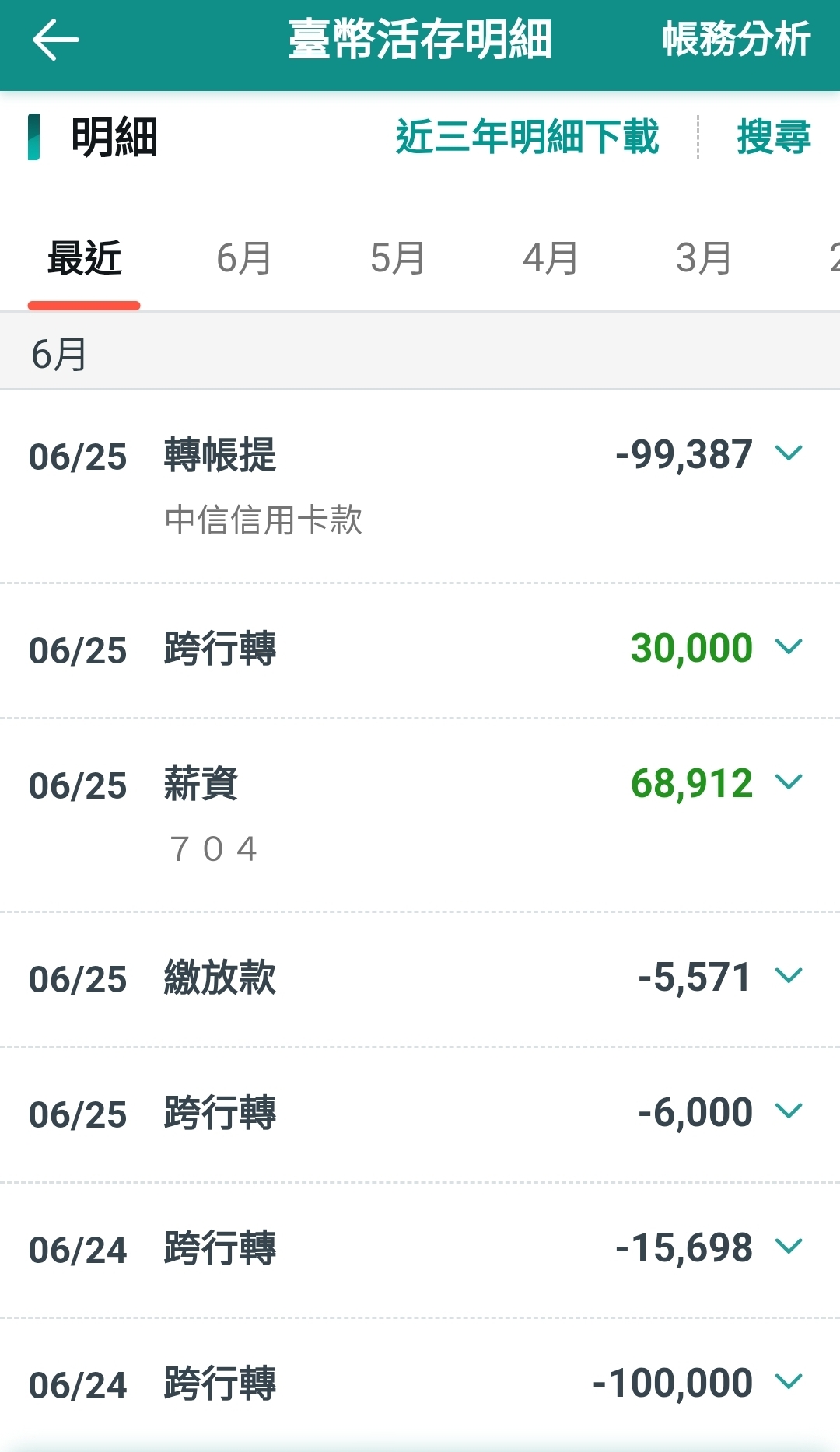The height and width of the screenshot is (1452, 840).
Task: Select the 3月 tab
Action: (x=704, y=258)
